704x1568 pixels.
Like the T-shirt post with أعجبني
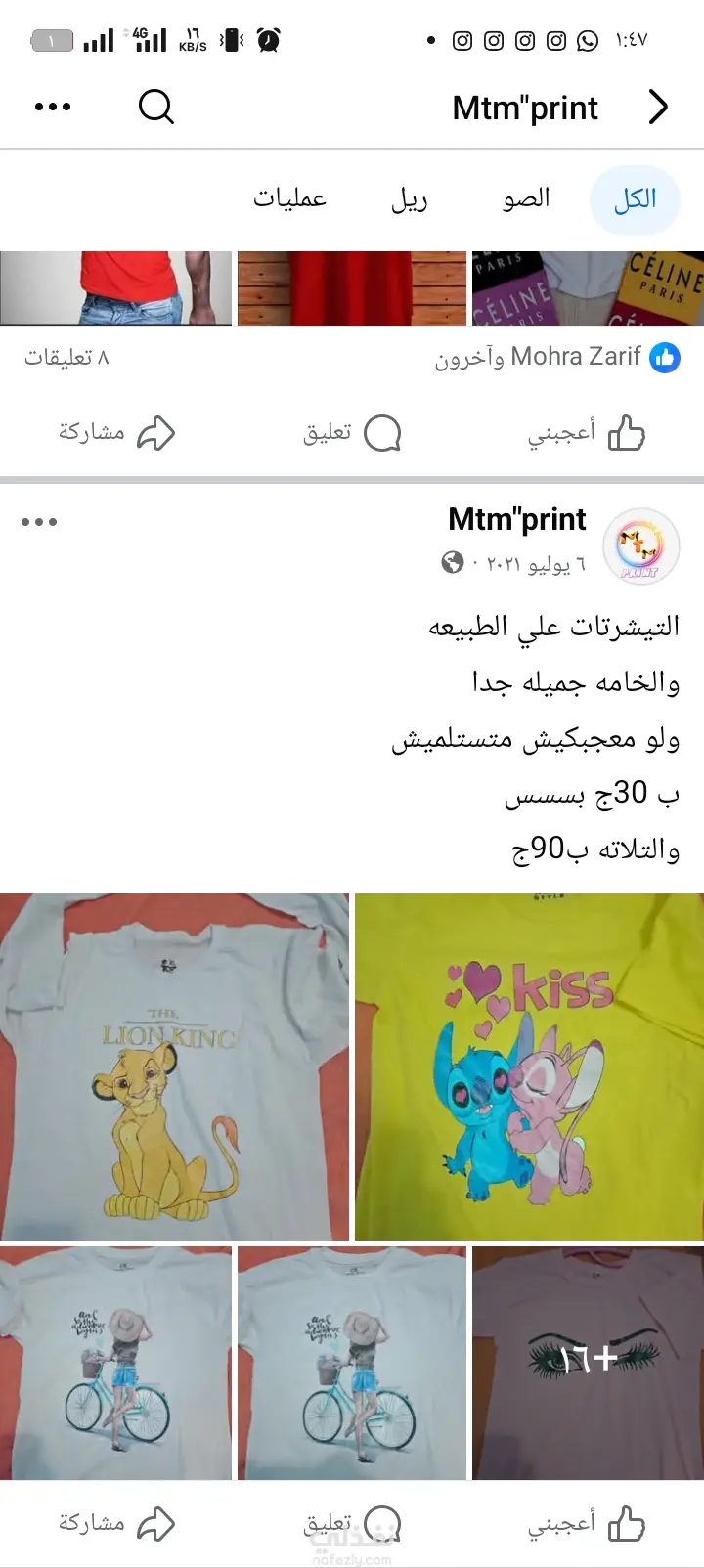click(587, 1523)
